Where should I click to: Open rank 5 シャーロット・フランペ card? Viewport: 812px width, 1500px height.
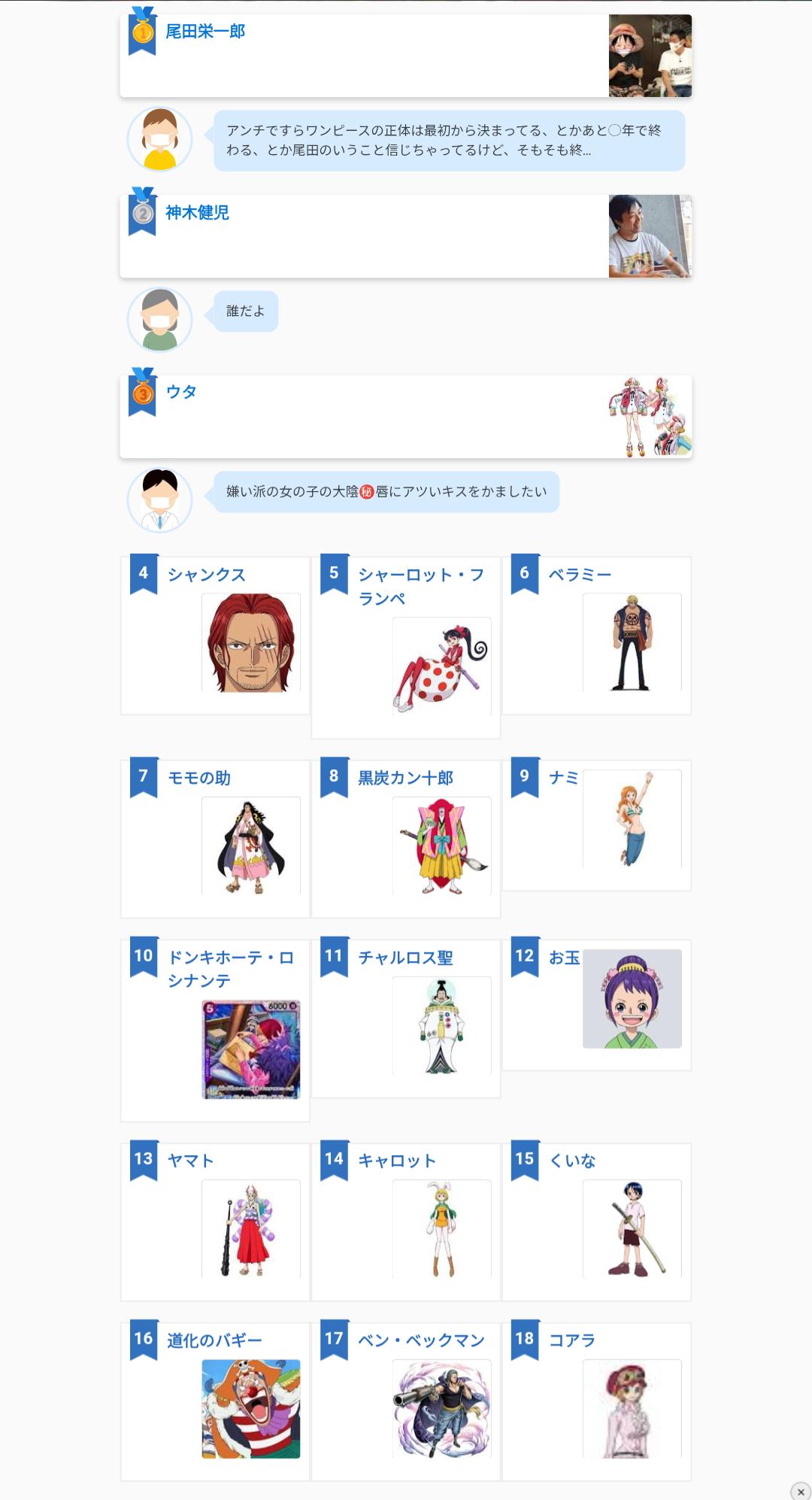[x=406, y=648]
